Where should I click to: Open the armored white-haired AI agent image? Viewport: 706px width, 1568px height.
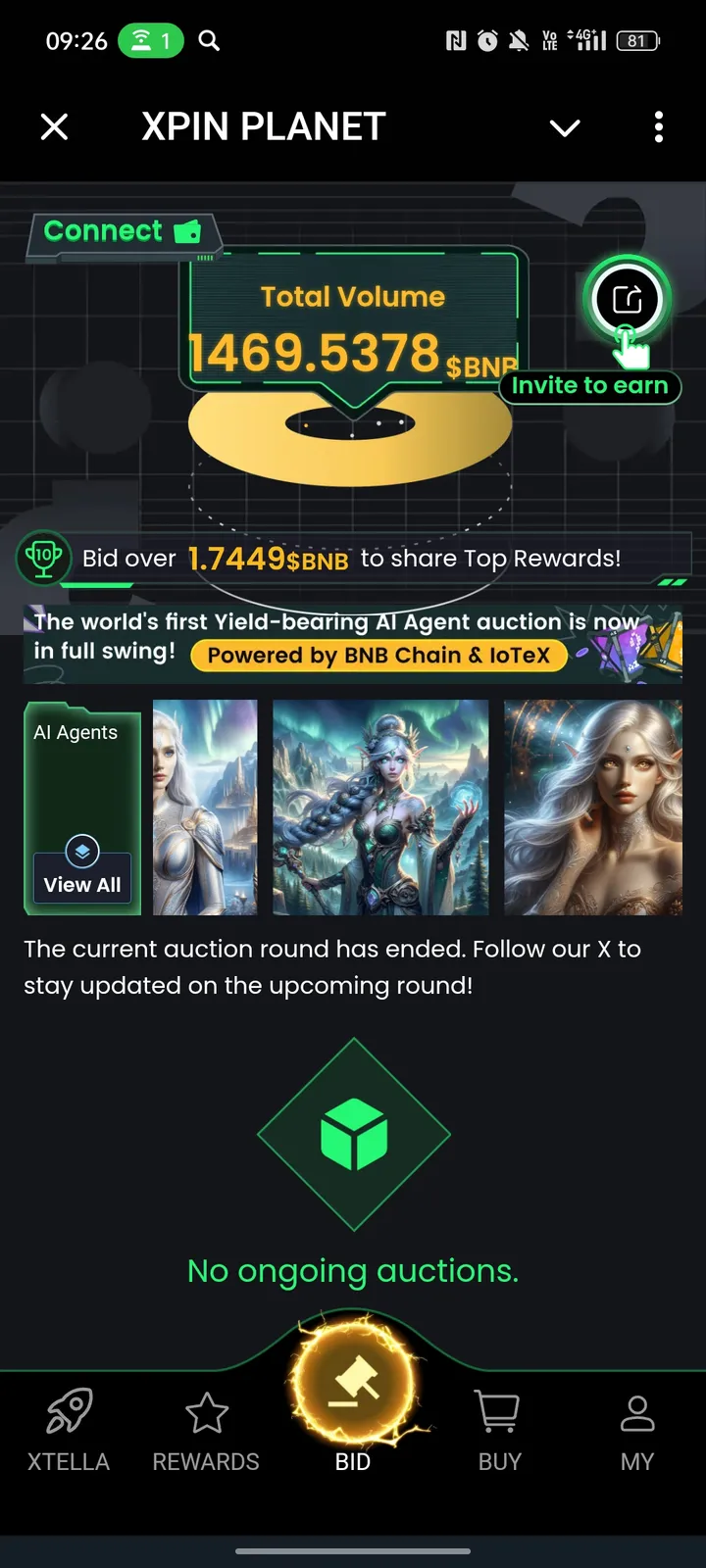click(205, 808)
